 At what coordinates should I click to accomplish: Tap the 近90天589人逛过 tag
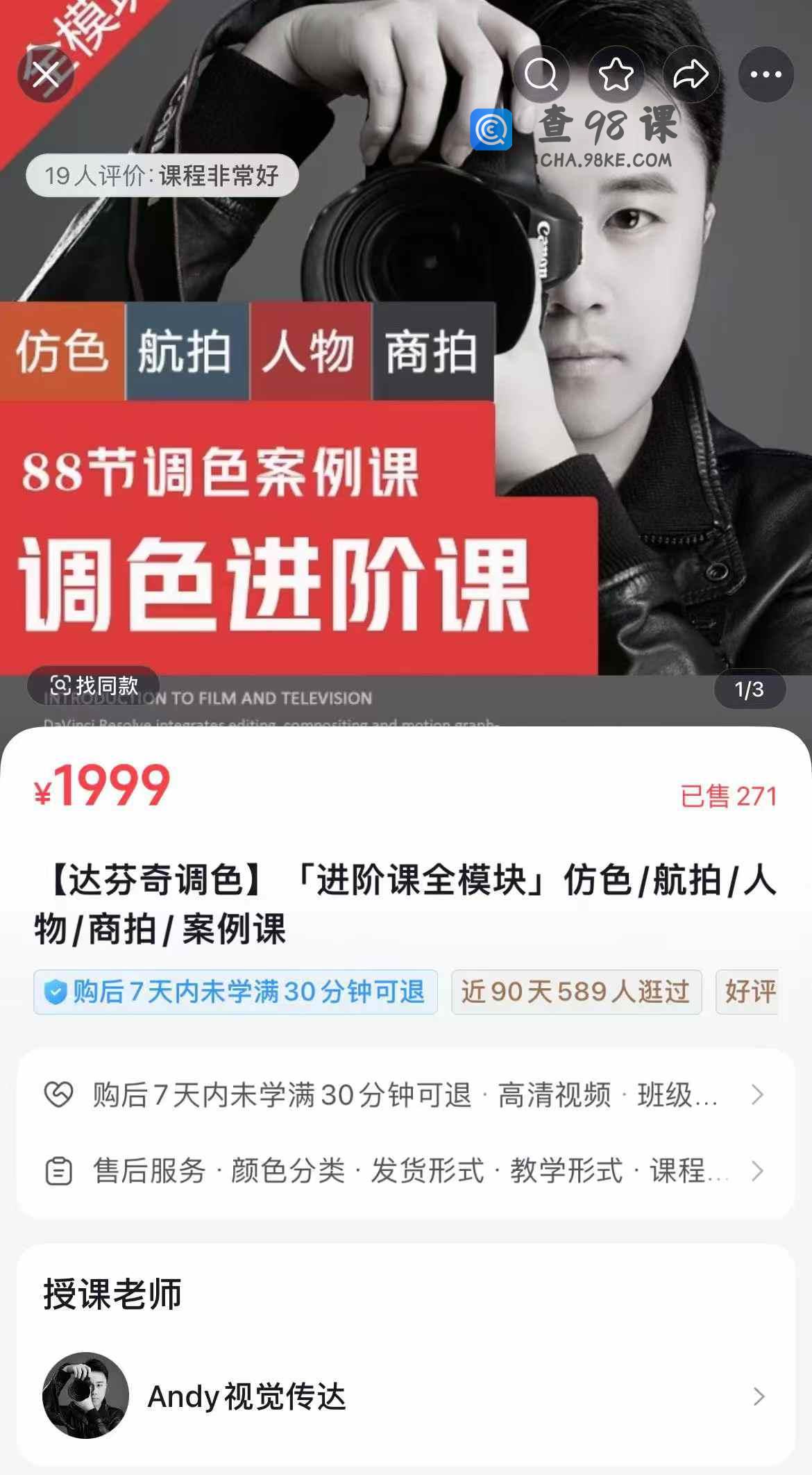[576, 992]
